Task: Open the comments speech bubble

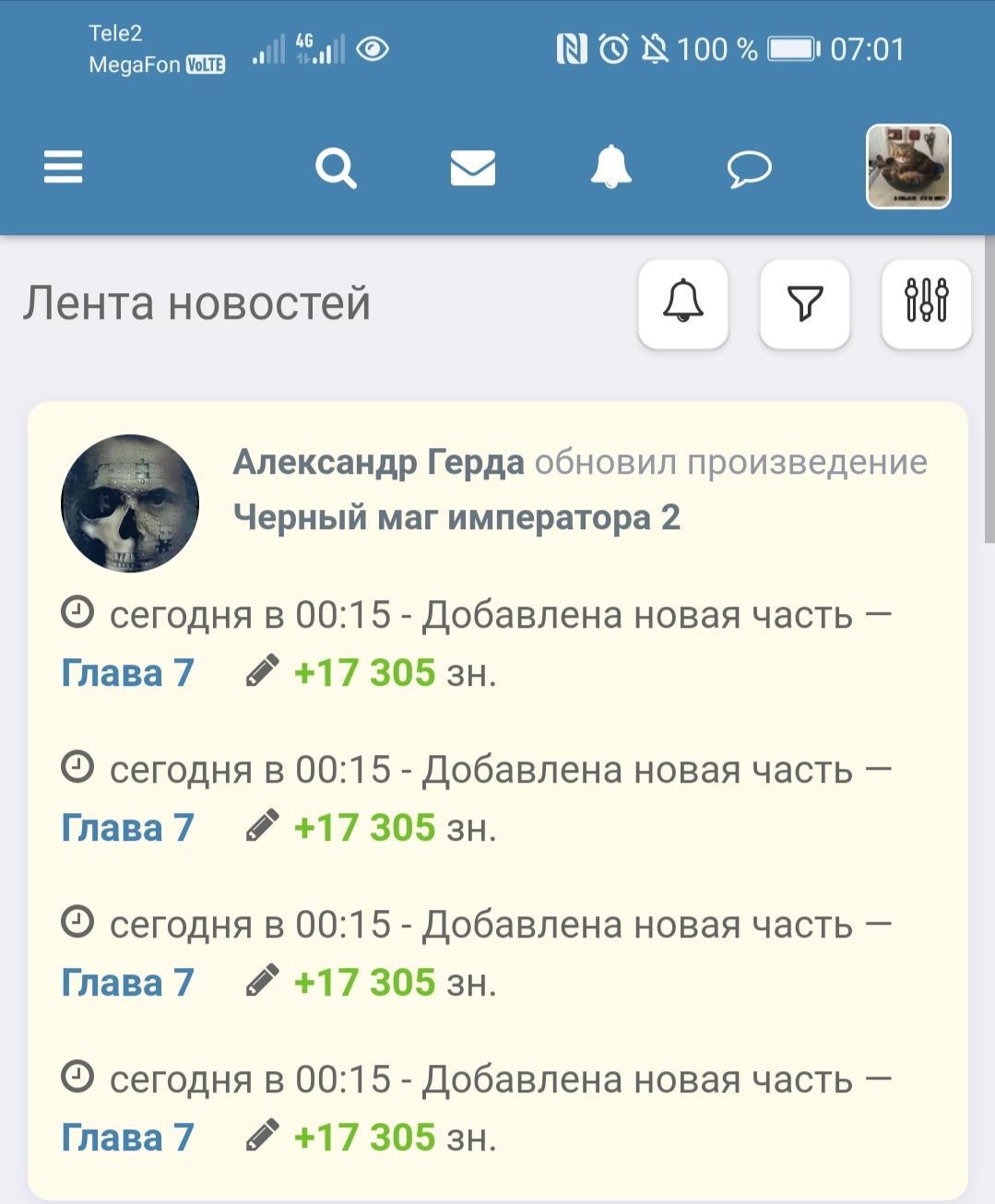Action: 749,169
